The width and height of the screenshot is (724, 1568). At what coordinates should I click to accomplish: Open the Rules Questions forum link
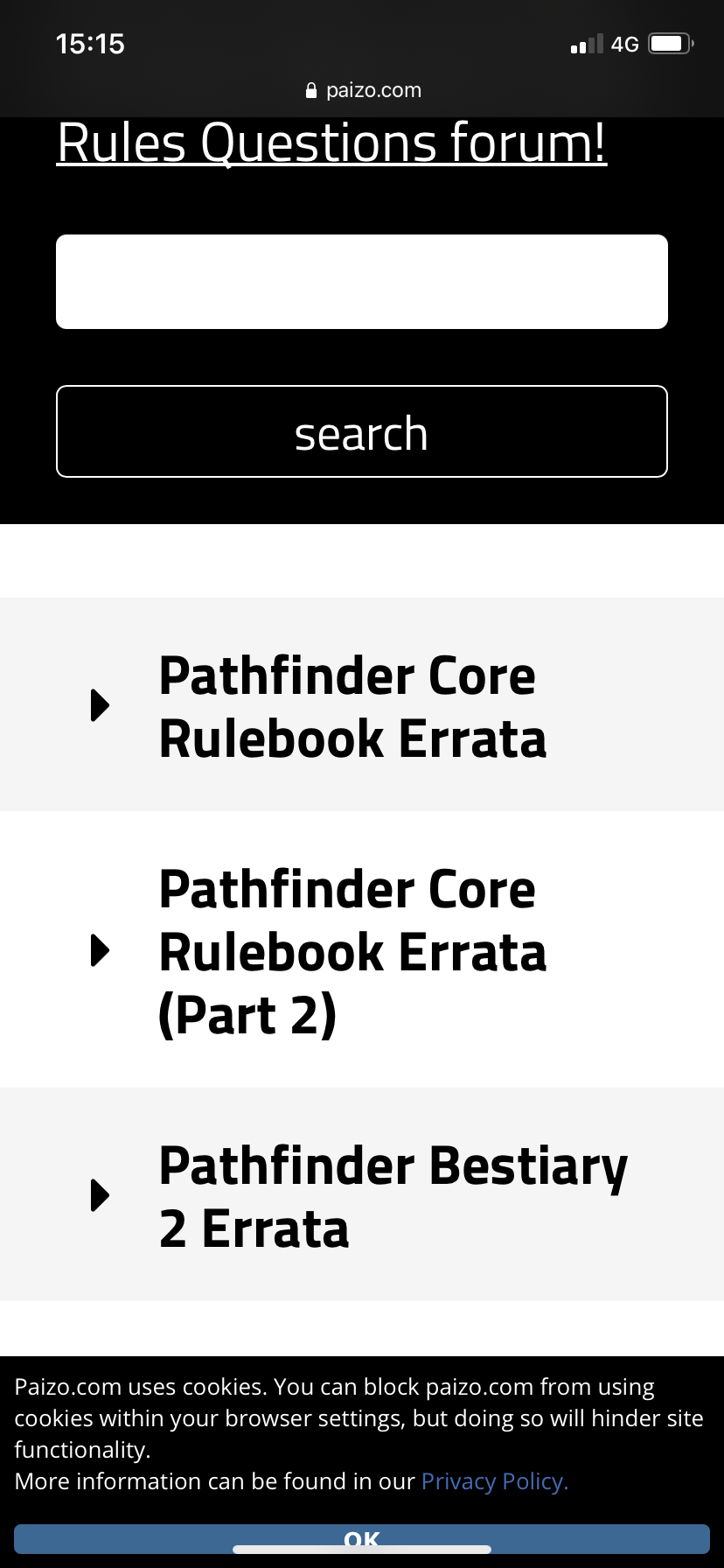coord(331,143)
